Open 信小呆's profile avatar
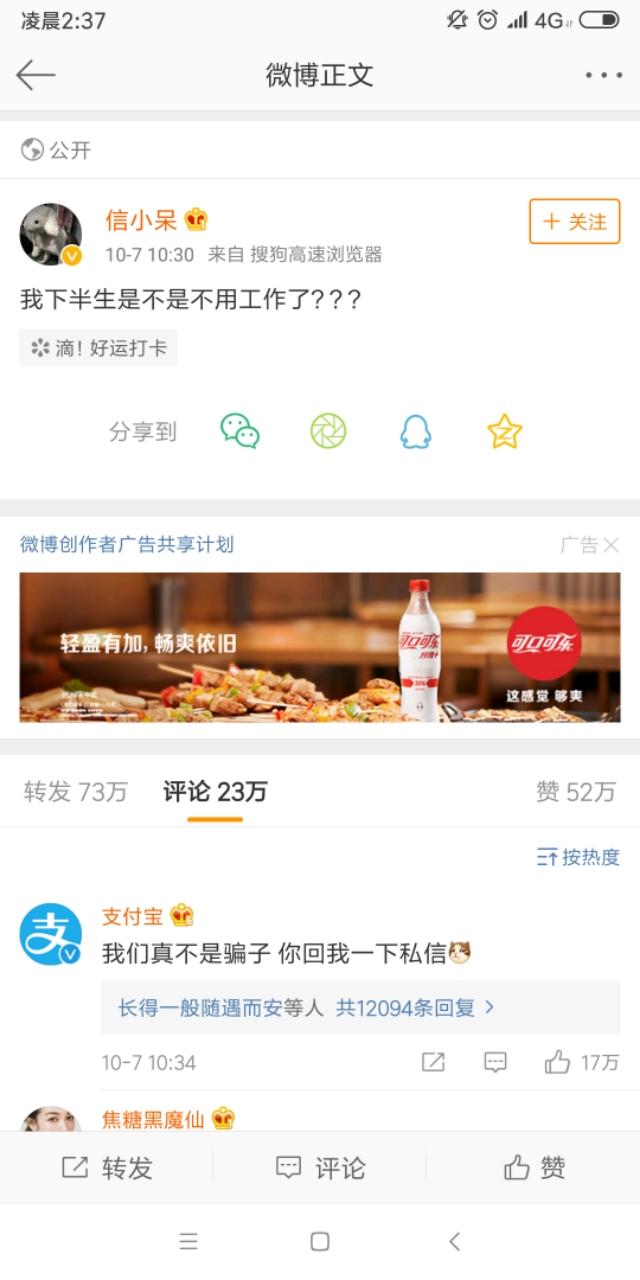 51,234
